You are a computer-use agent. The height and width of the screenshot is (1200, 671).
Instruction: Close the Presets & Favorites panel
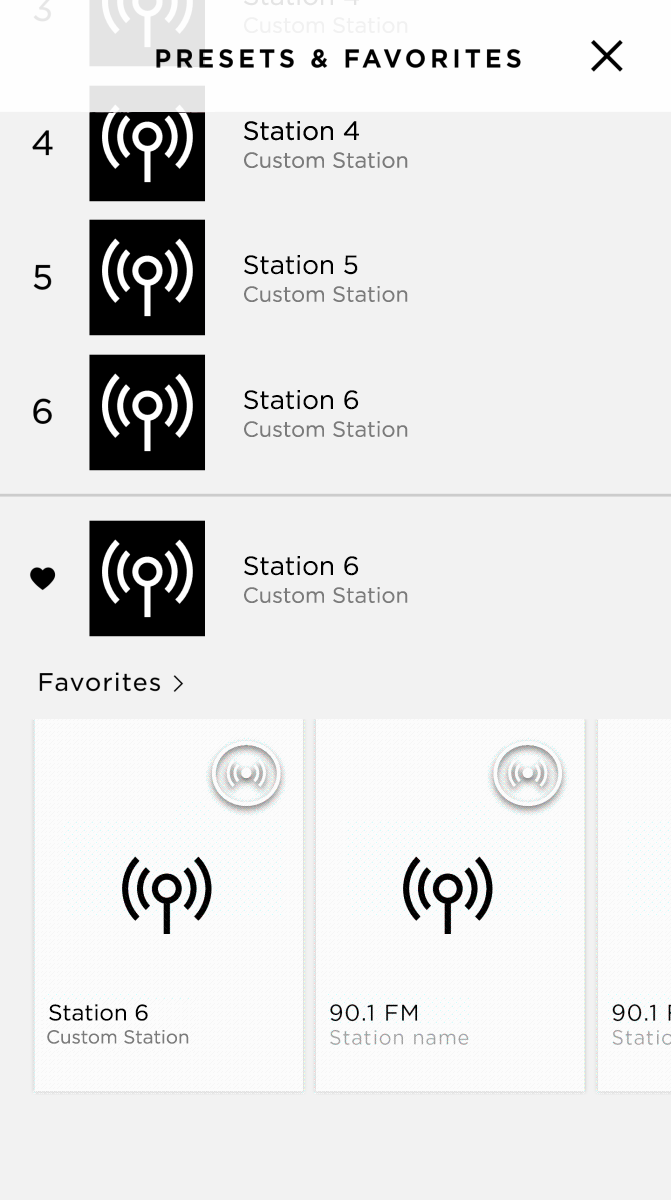(606, 56)
